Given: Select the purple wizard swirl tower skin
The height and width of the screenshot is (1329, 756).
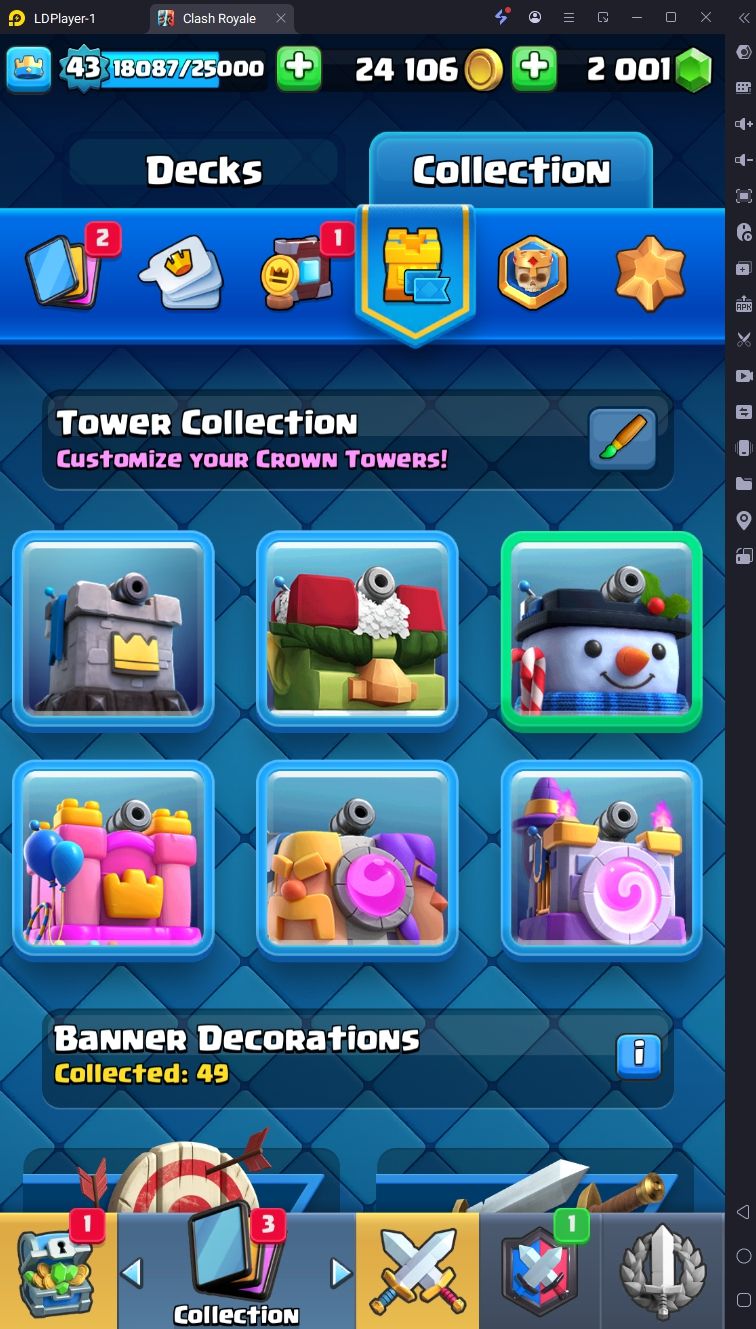Looking at the screenshot, I should click(601, 859).
